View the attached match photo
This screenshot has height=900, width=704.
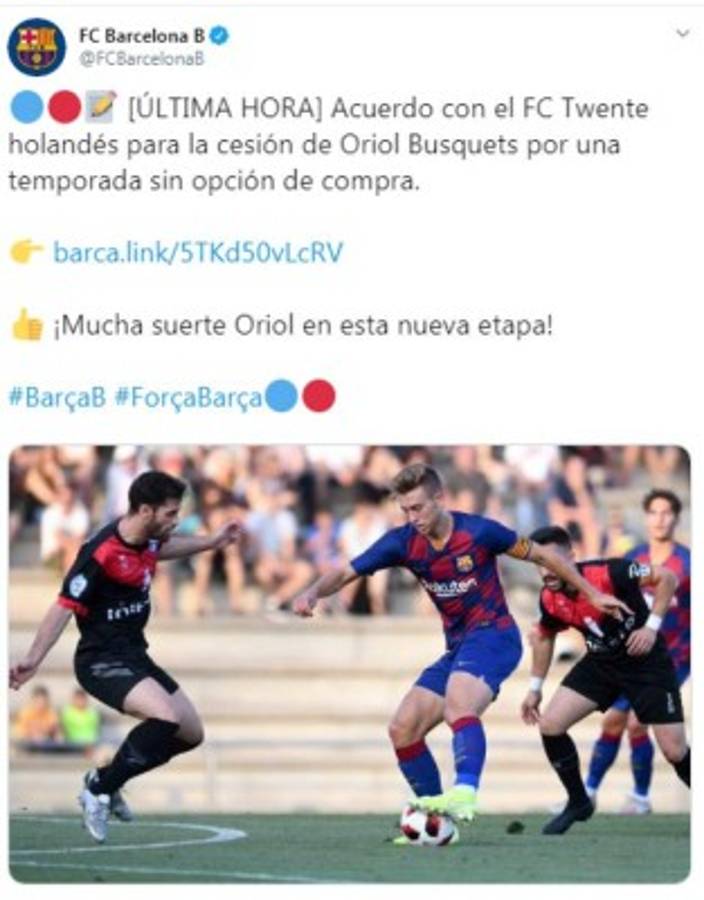(350, 664)
